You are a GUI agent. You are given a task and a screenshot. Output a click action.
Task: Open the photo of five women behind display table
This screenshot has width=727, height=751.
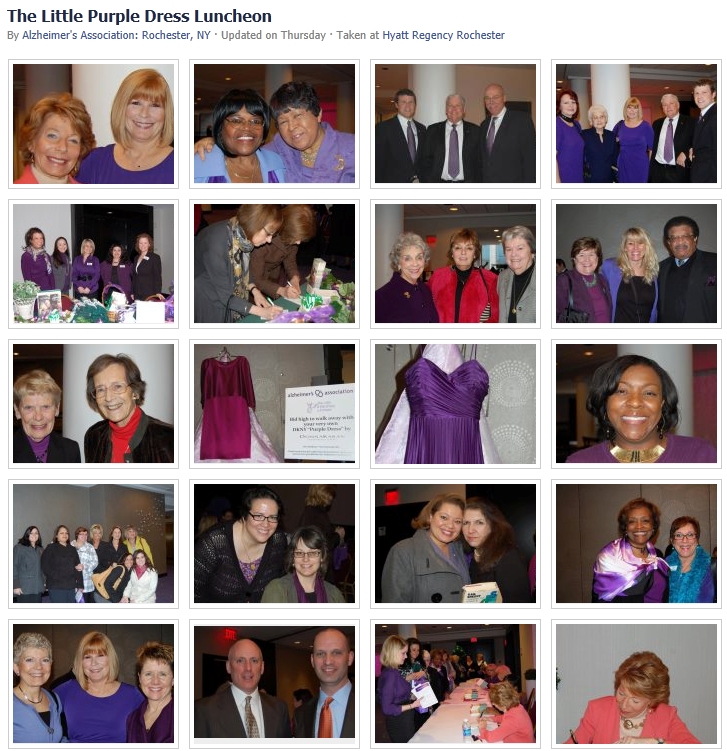93,263
